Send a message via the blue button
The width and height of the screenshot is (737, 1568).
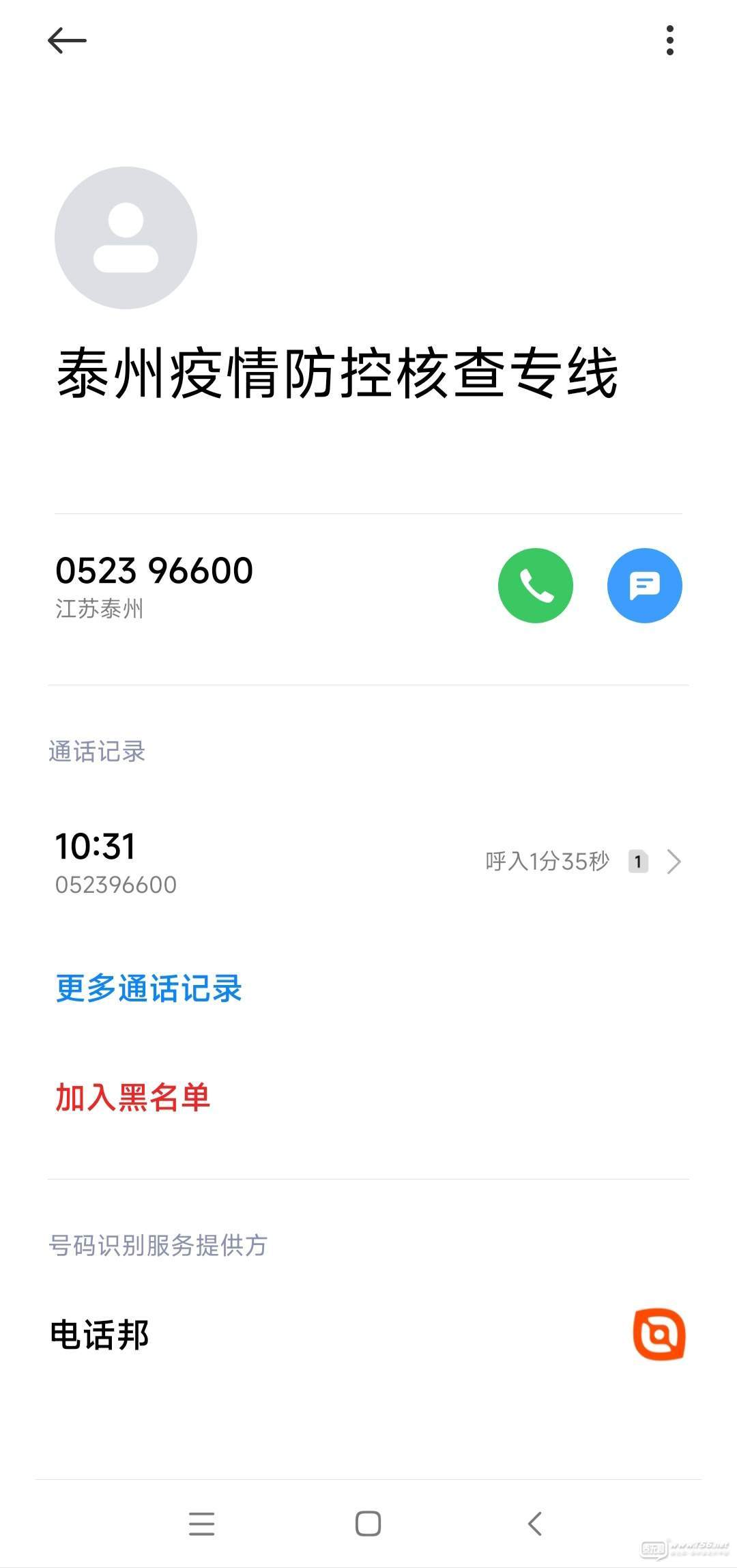click(644, 586)
